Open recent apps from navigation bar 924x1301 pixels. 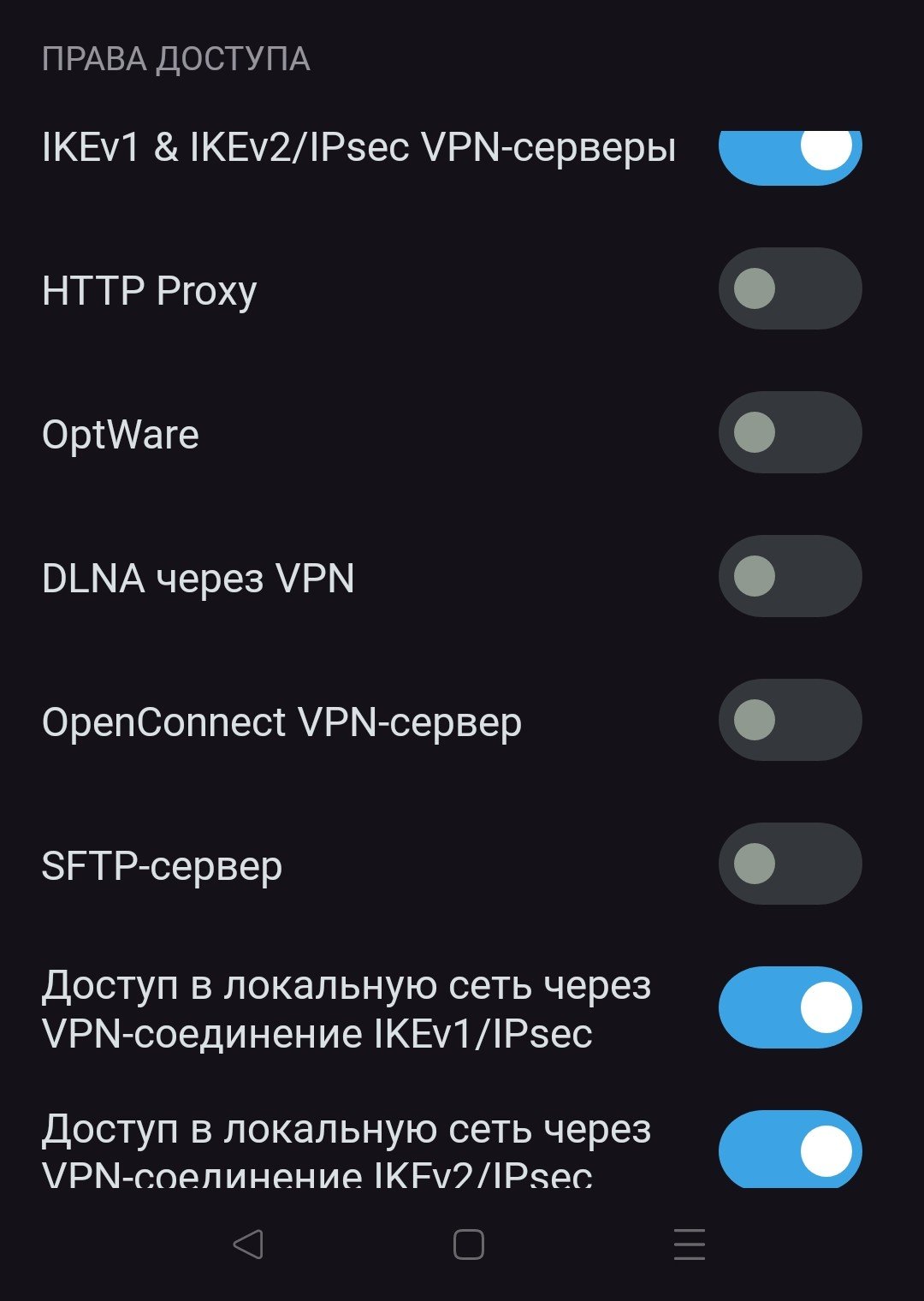coord(689,1245)
